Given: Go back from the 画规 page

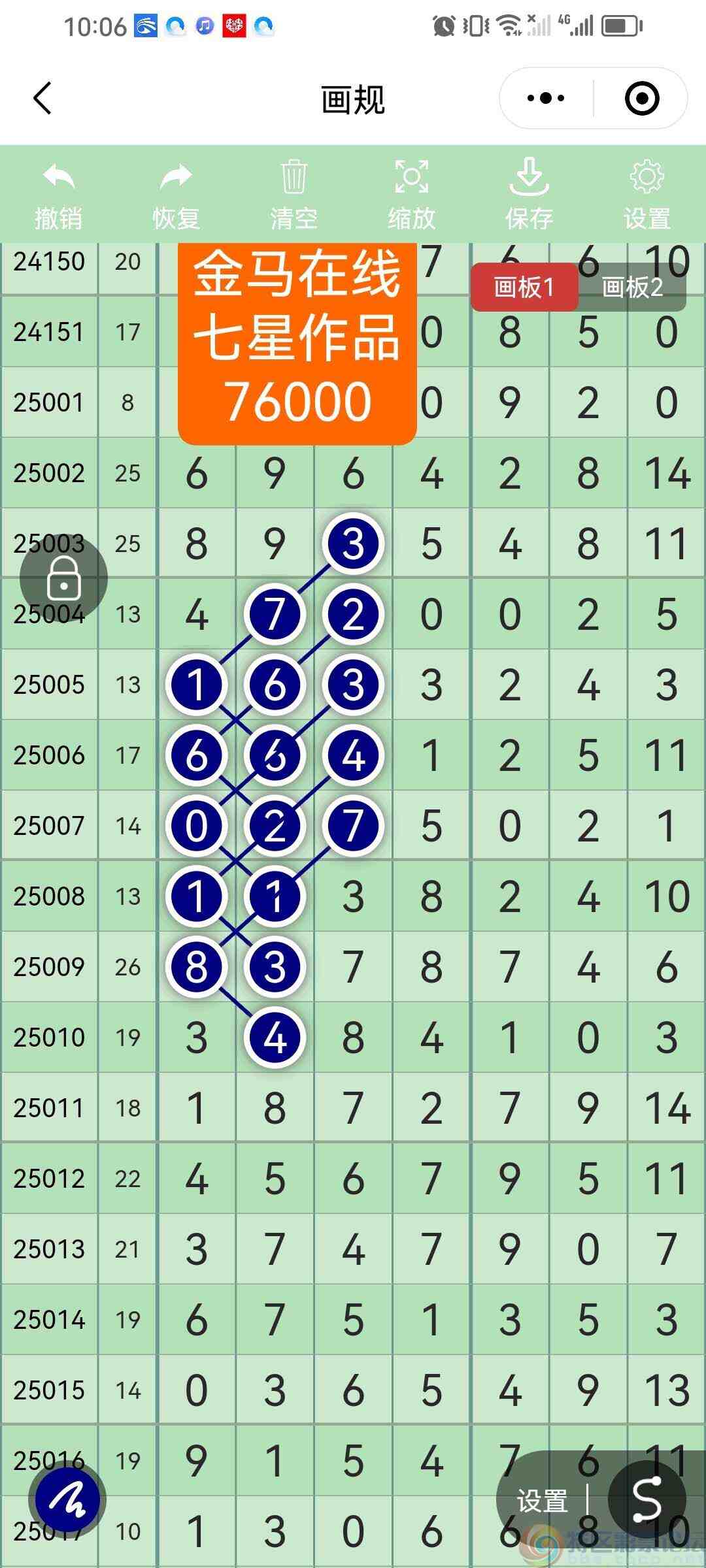Looking at the screenshot, I should click(x=42, y=99).
